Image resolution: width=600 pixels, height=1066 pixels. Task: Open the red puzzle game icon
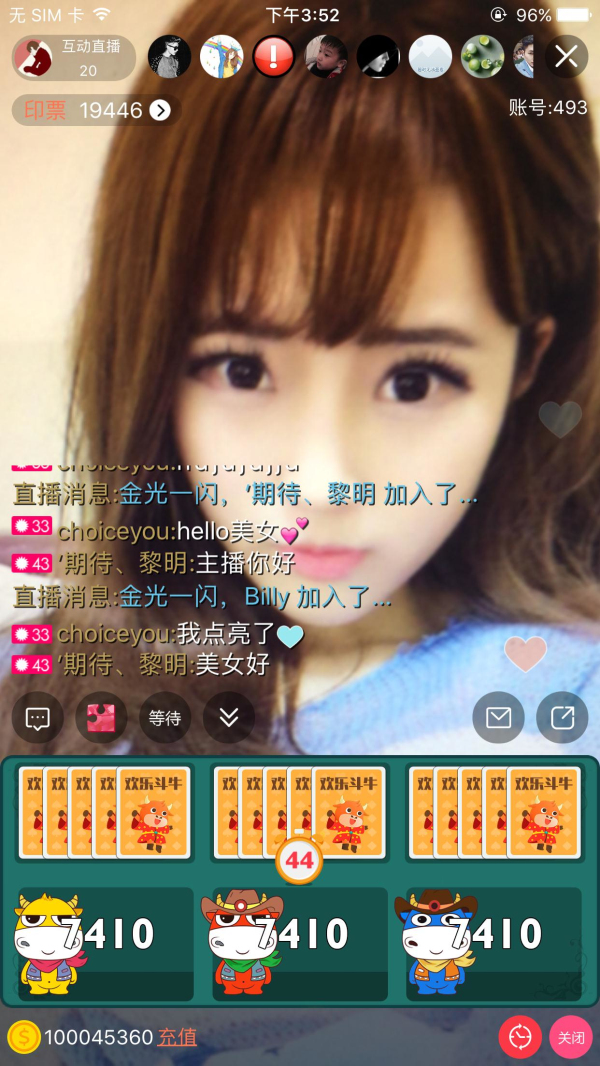101,718
